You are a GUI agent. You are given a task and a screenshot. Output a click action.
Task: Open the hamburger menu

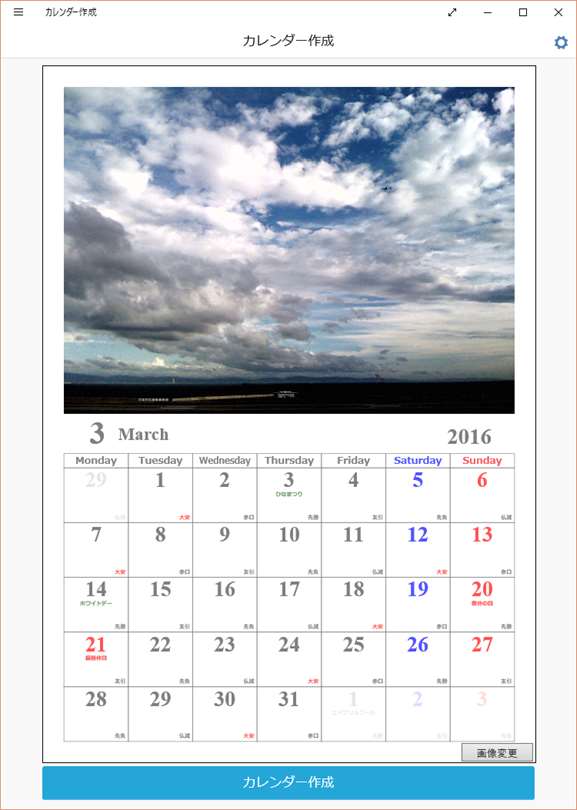coord(18,12)
